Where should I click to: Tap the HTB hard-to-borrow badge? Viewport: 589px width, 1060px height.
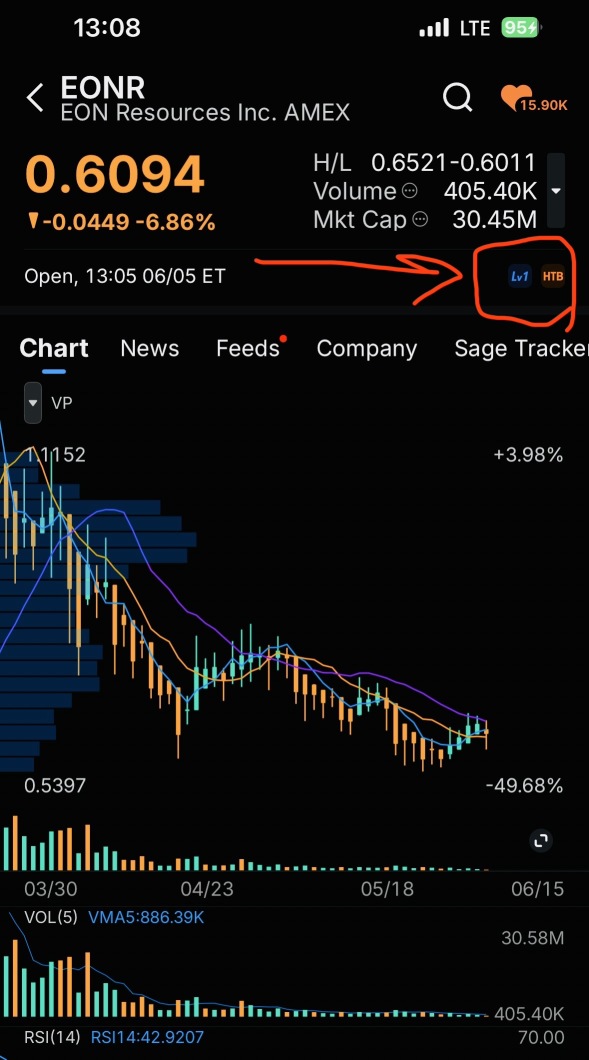tap(552, 276)
